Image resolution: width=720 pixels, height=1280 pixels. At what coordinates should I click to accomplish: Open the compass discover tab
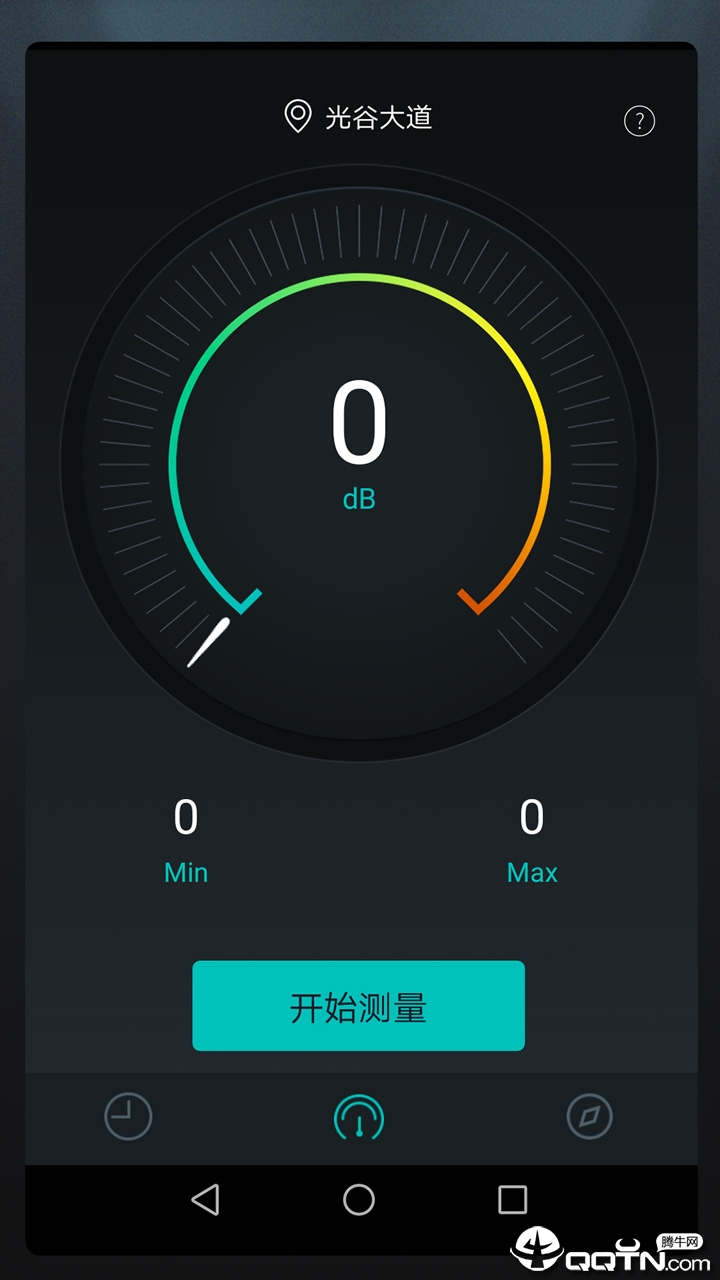pyautogui.click(x=589, y=1116)
